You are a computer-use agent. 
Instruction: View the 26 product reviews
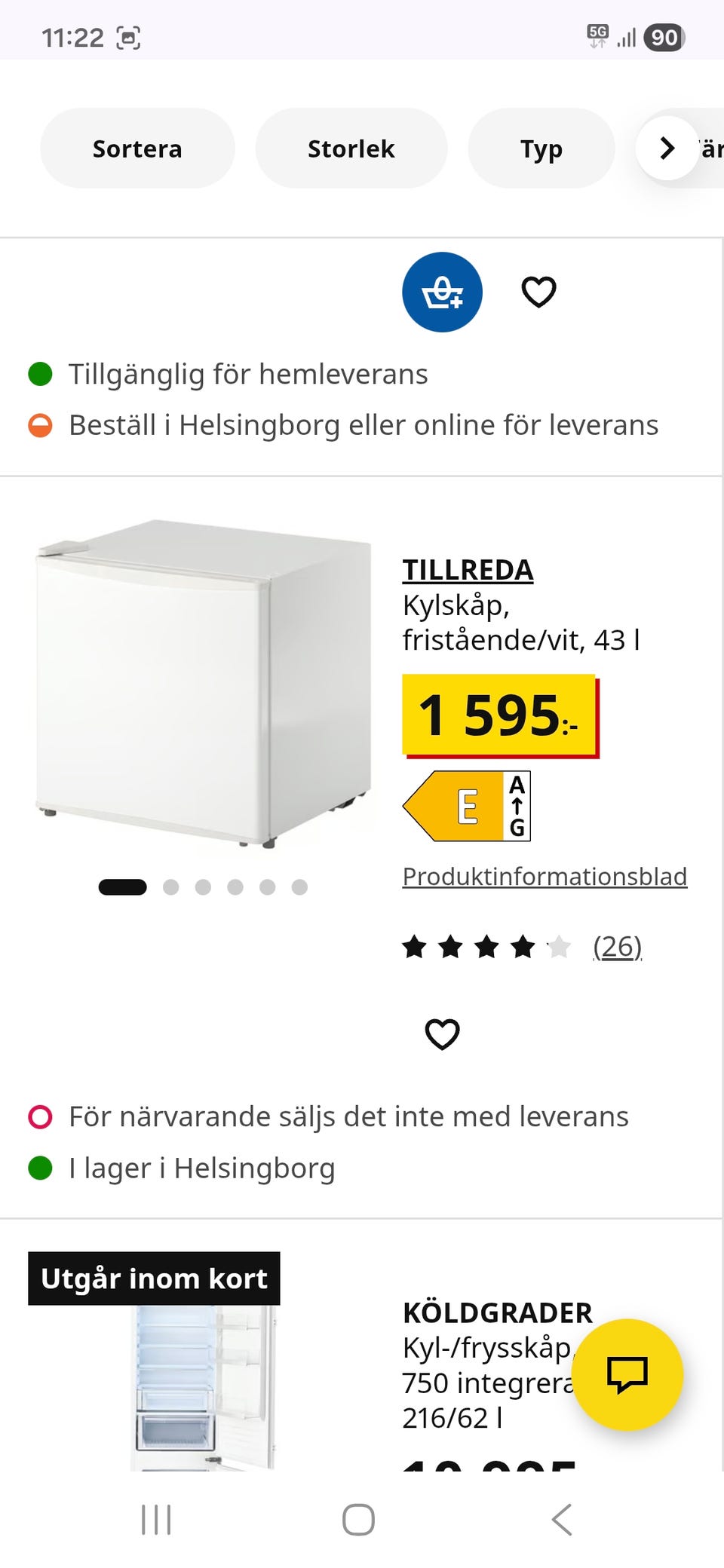[616, 947]
